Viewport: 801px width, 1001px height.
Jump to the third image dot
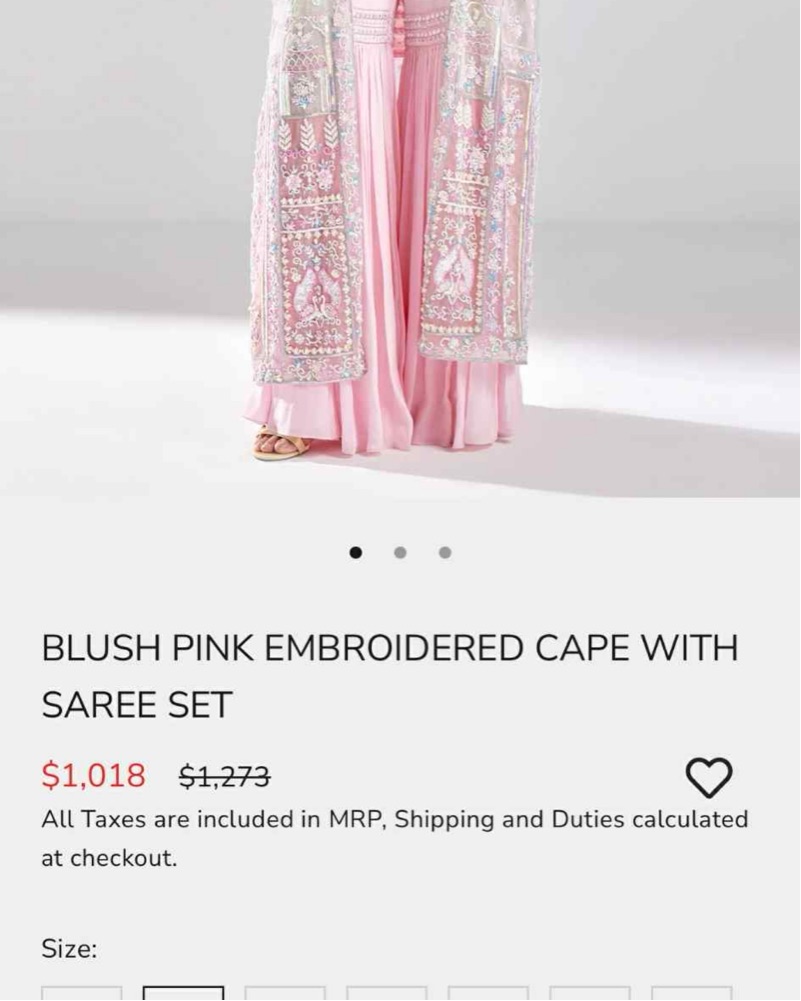click(x=445, y=552)
